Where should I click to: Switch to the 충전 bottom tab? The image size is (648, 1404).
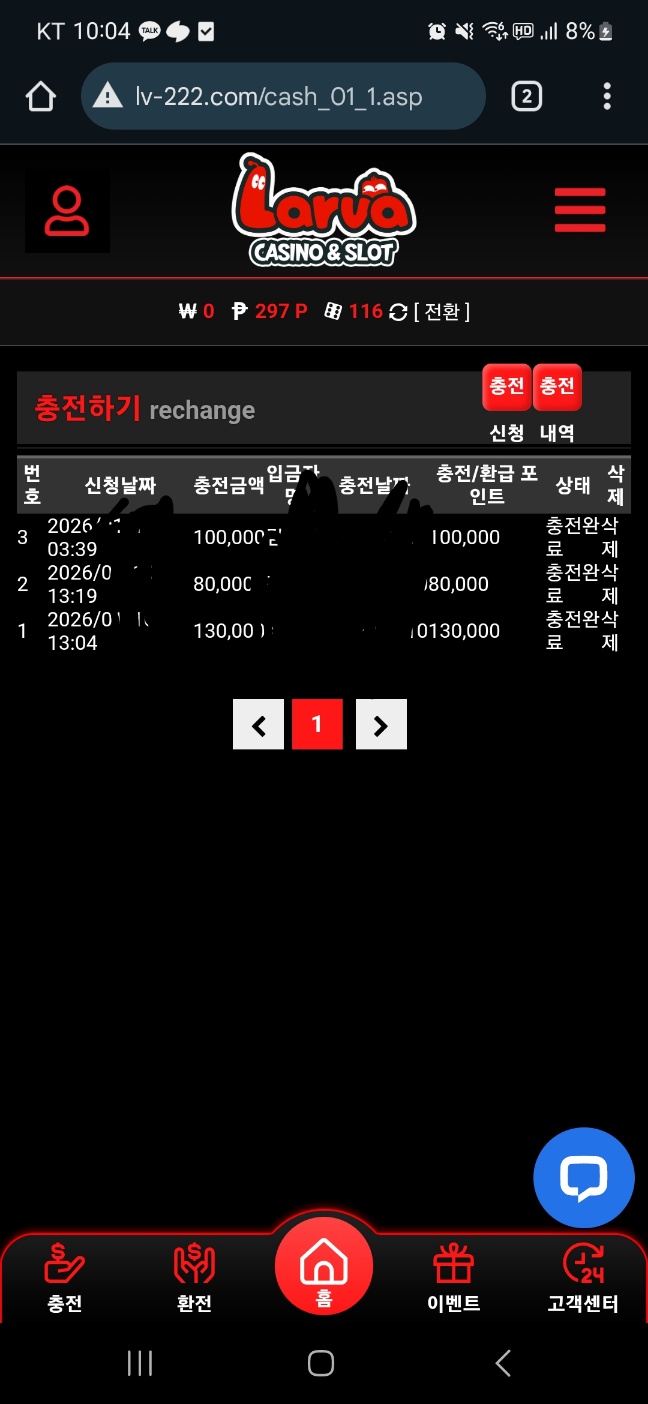(65, 1277)
